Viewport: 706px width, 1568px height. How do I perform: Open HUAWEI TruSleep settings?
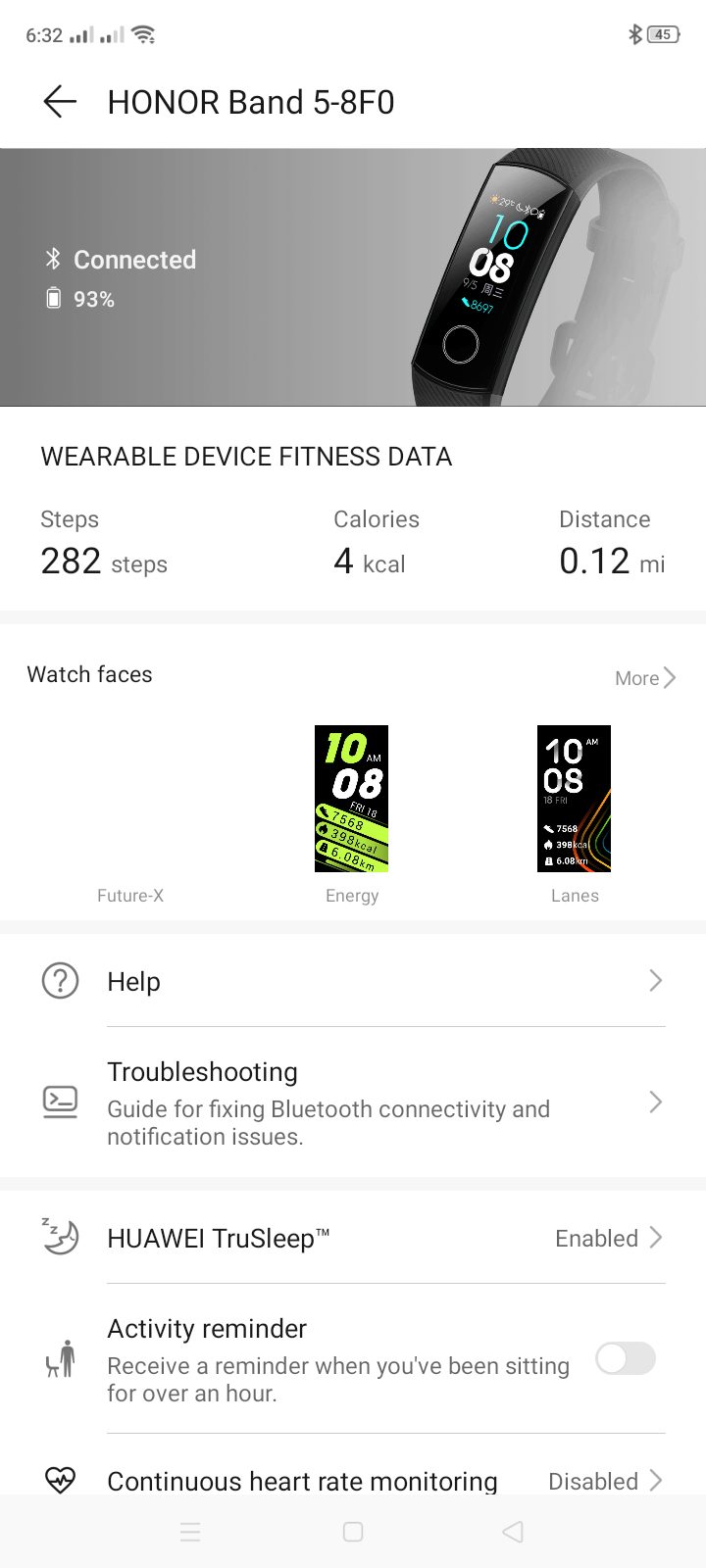pos(353,1238)
